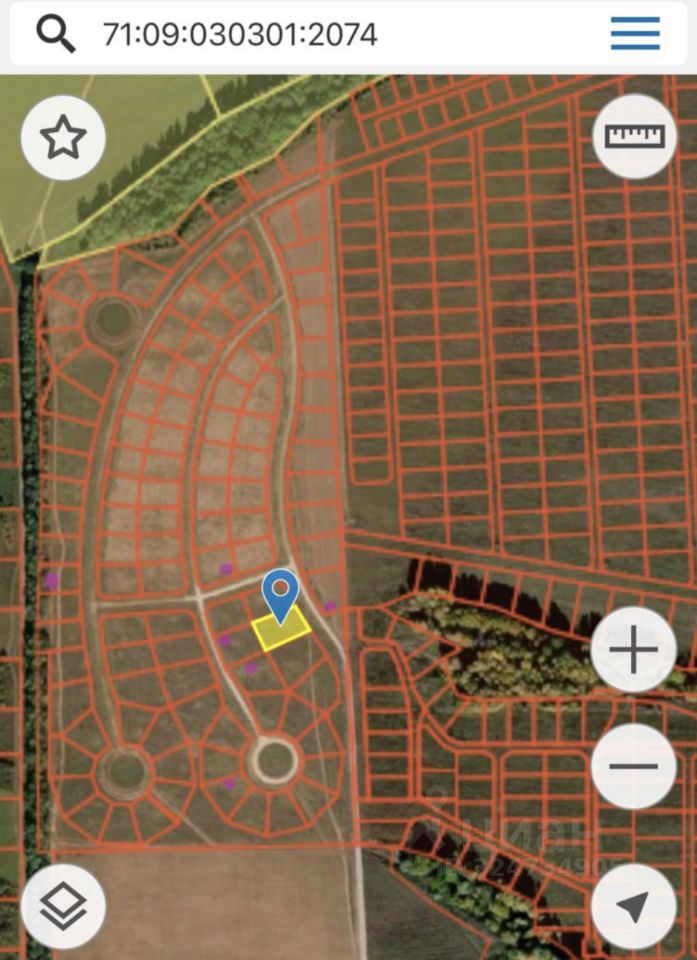Image resolution: width=697 pixels, height=960 pixels.
Task: Zoom in on the map
Action: (x=634, y=651)
